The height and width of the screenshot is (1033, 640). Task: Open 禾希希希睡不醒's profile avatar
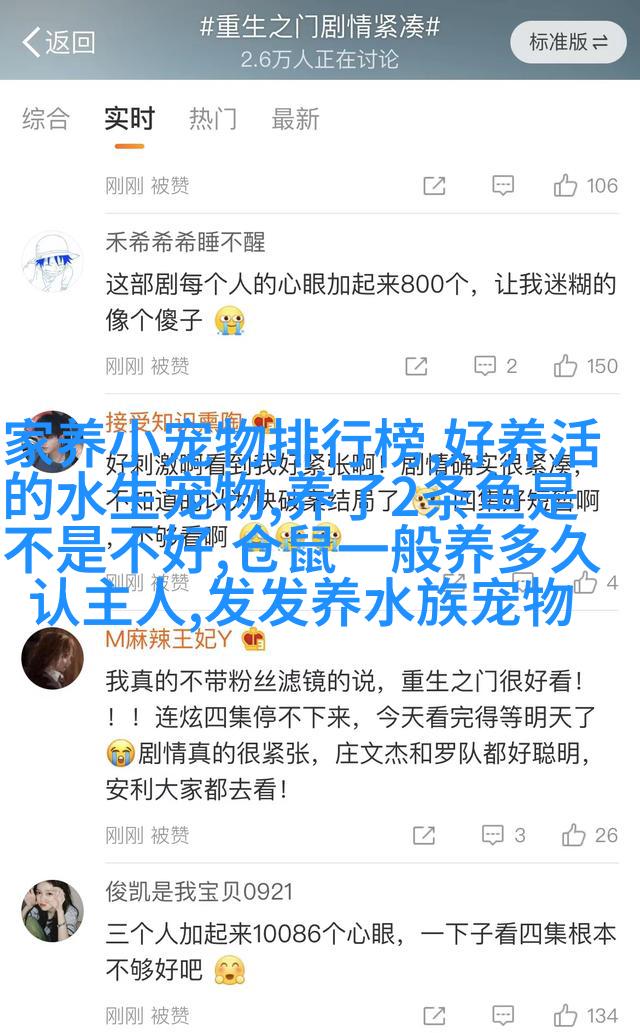click(x=52, y=261)
